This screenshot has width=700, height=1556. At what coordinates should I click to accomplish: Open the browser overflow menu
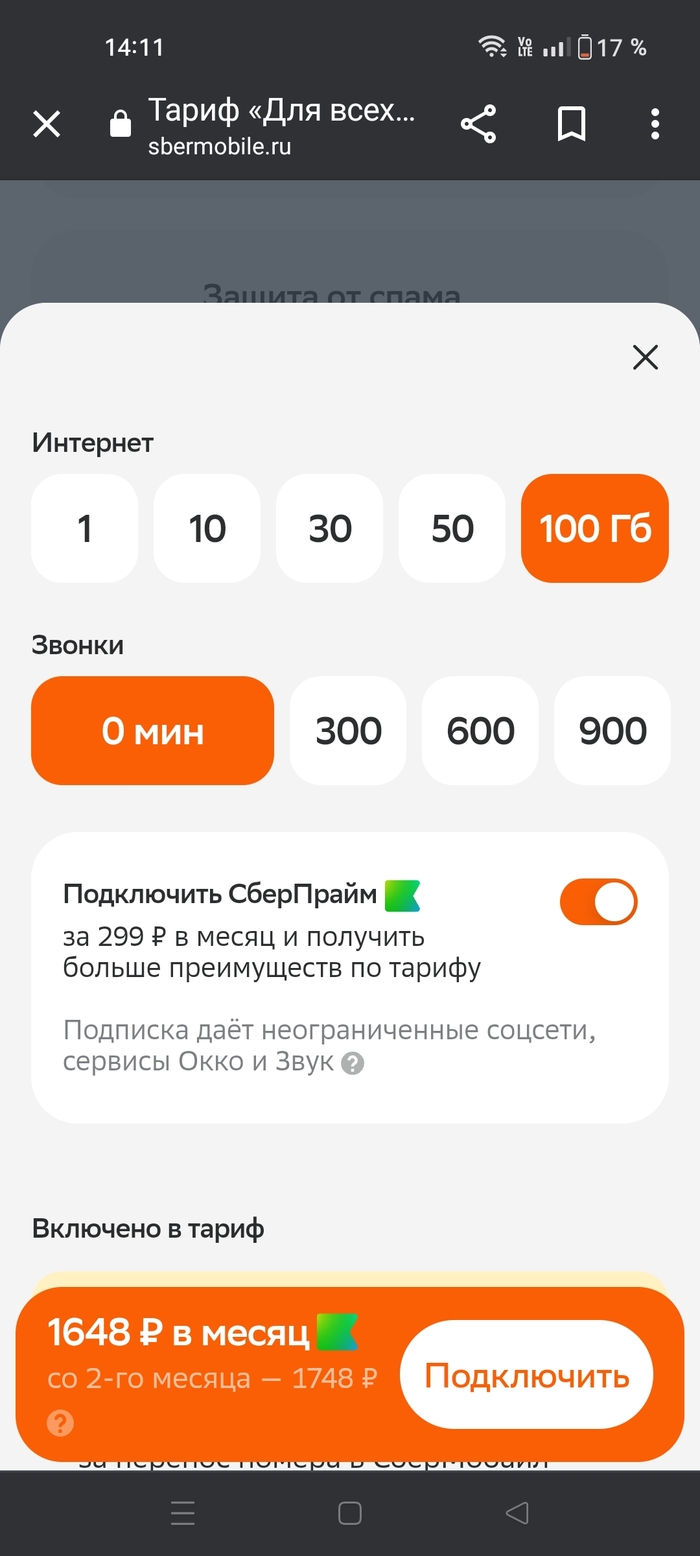click(655, 124)
